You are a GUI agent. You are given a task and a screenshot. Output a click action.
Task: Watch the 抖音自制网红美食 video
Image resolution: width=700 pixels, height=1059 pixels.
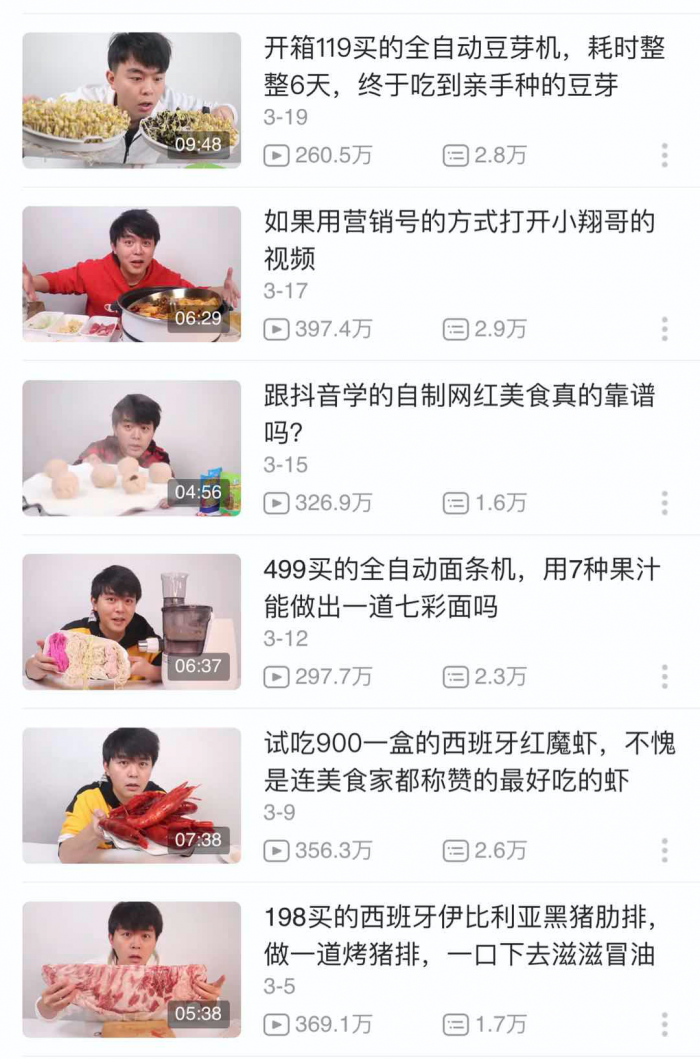click(132, 448)
